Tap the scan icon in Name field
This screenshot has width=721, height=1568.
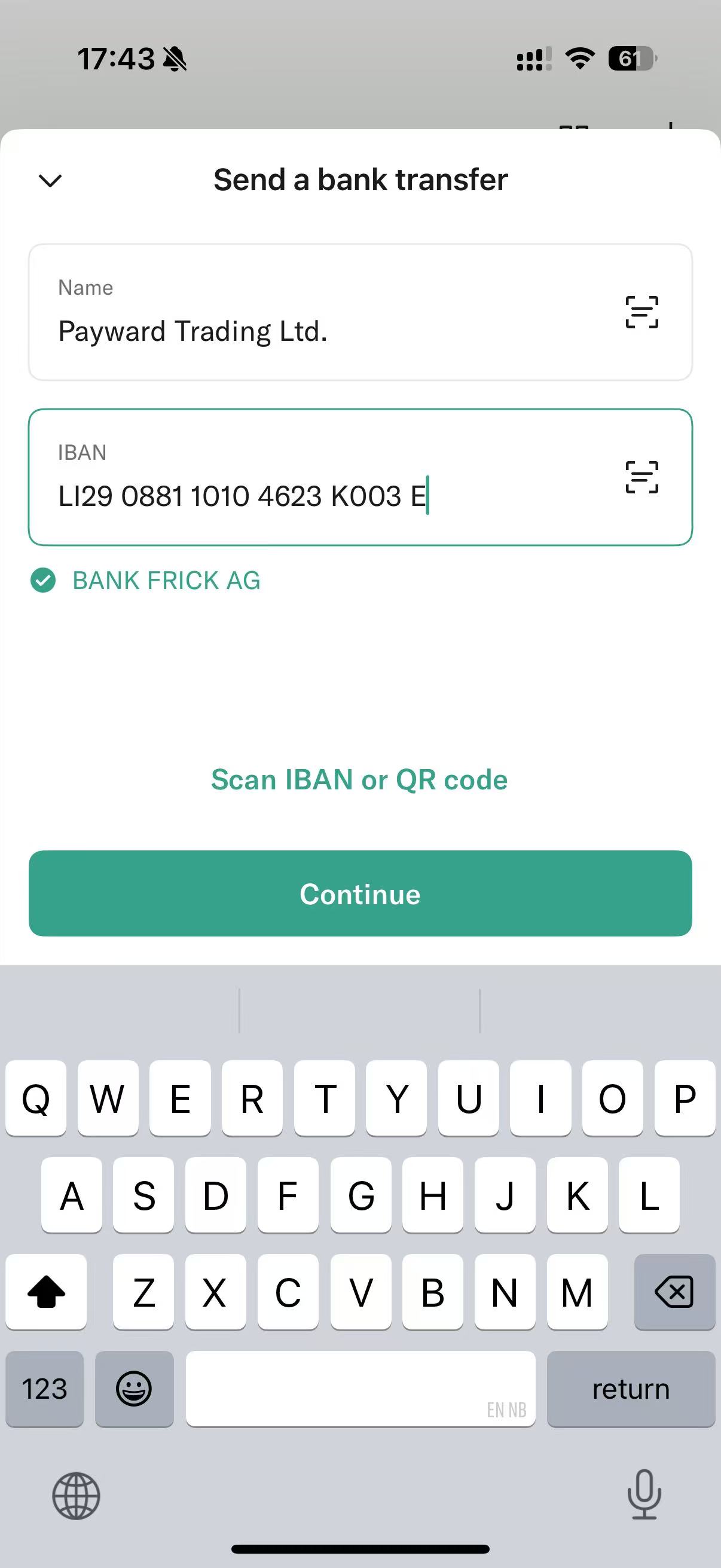point(641,312)
